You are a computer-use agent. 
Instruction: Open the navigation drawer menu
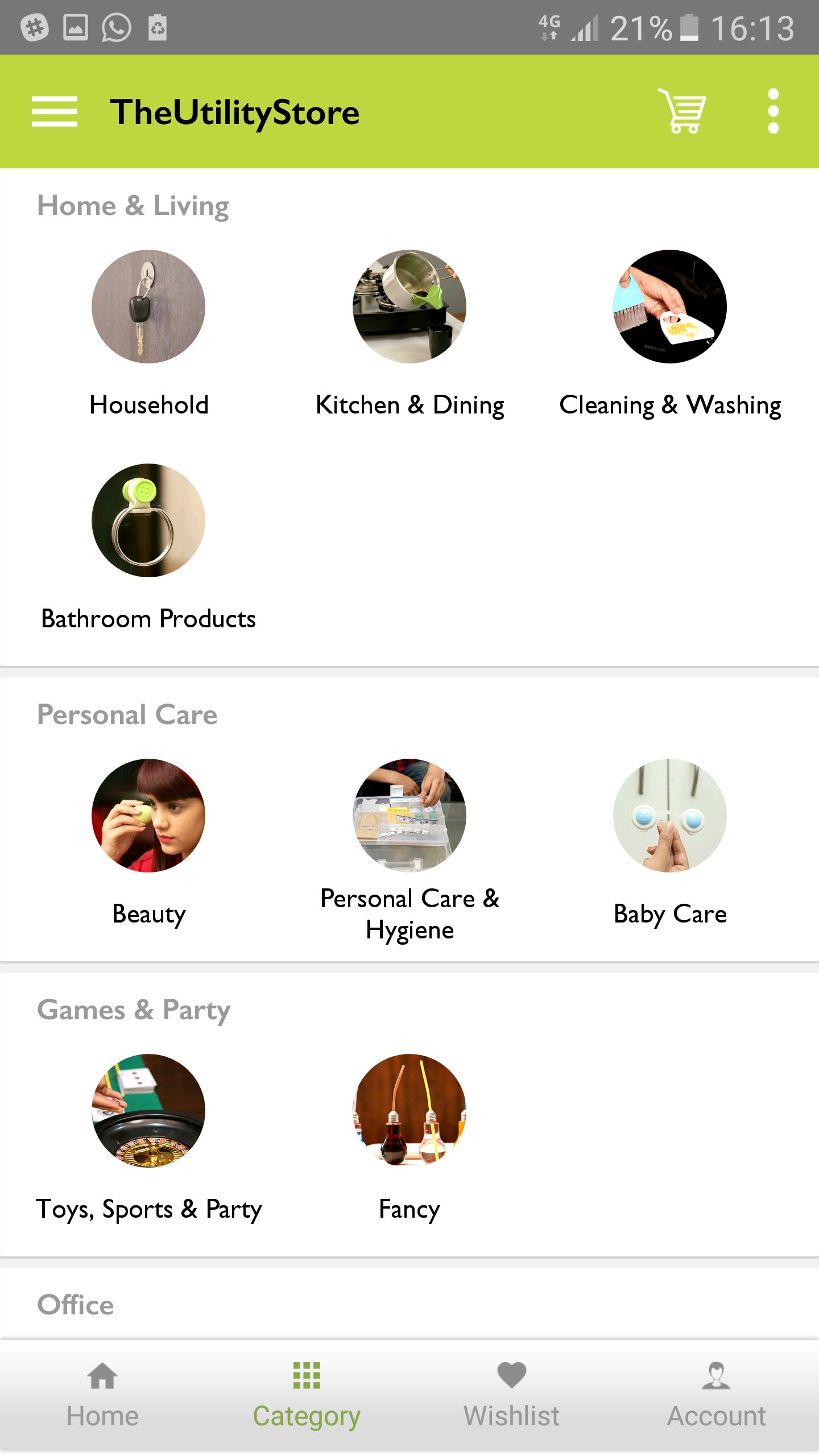click(x=55, y=111)
